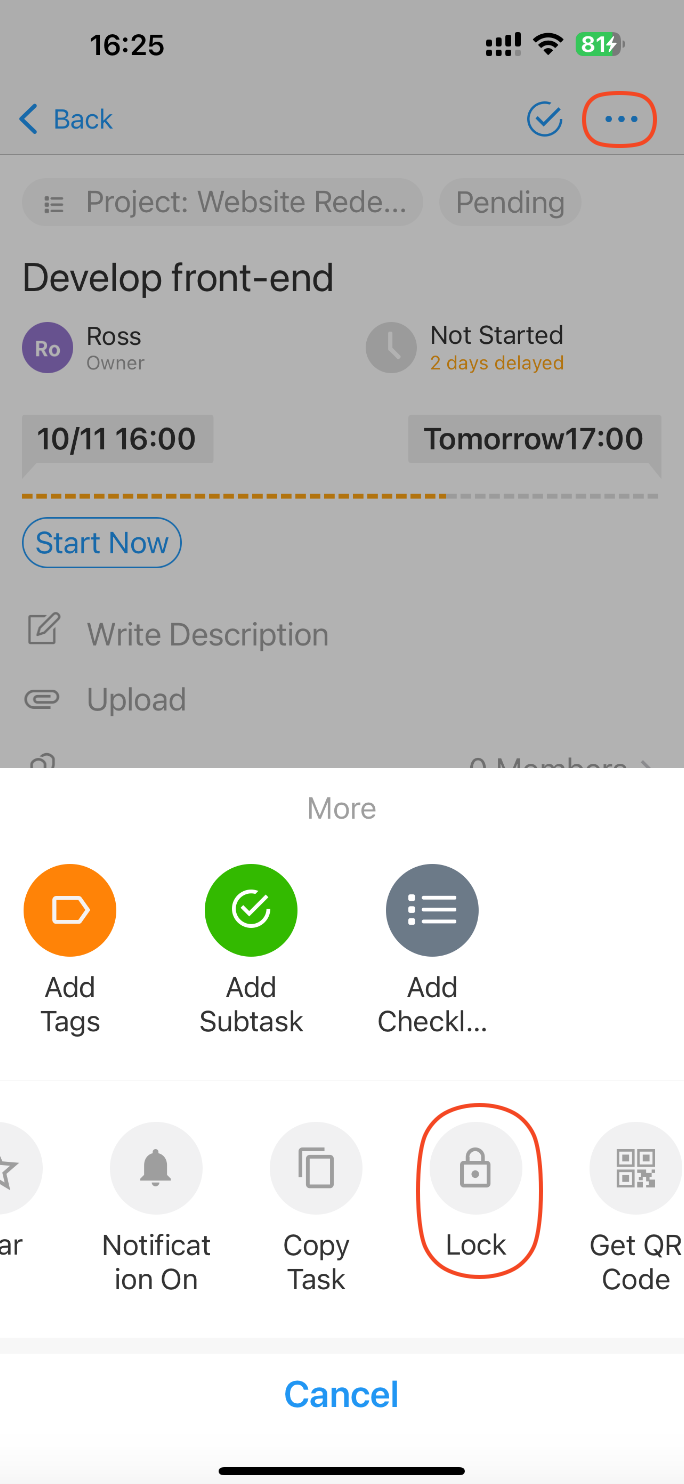Turn task notification setting
684x1484 pixels.
[156, 1168]
